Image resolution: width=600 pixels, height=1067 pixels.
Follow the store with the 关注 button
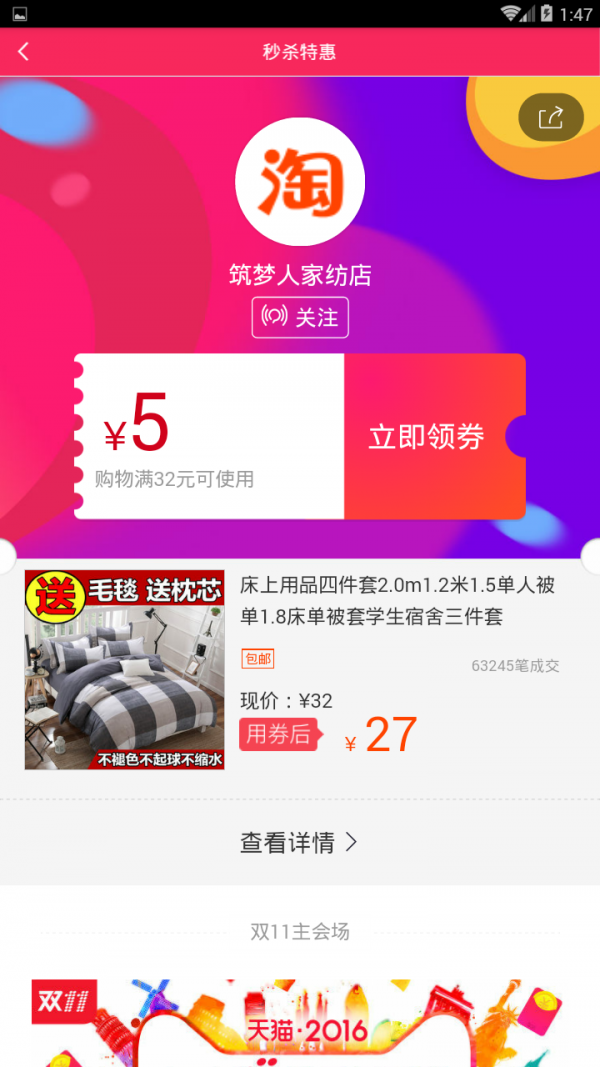point(300,318)
